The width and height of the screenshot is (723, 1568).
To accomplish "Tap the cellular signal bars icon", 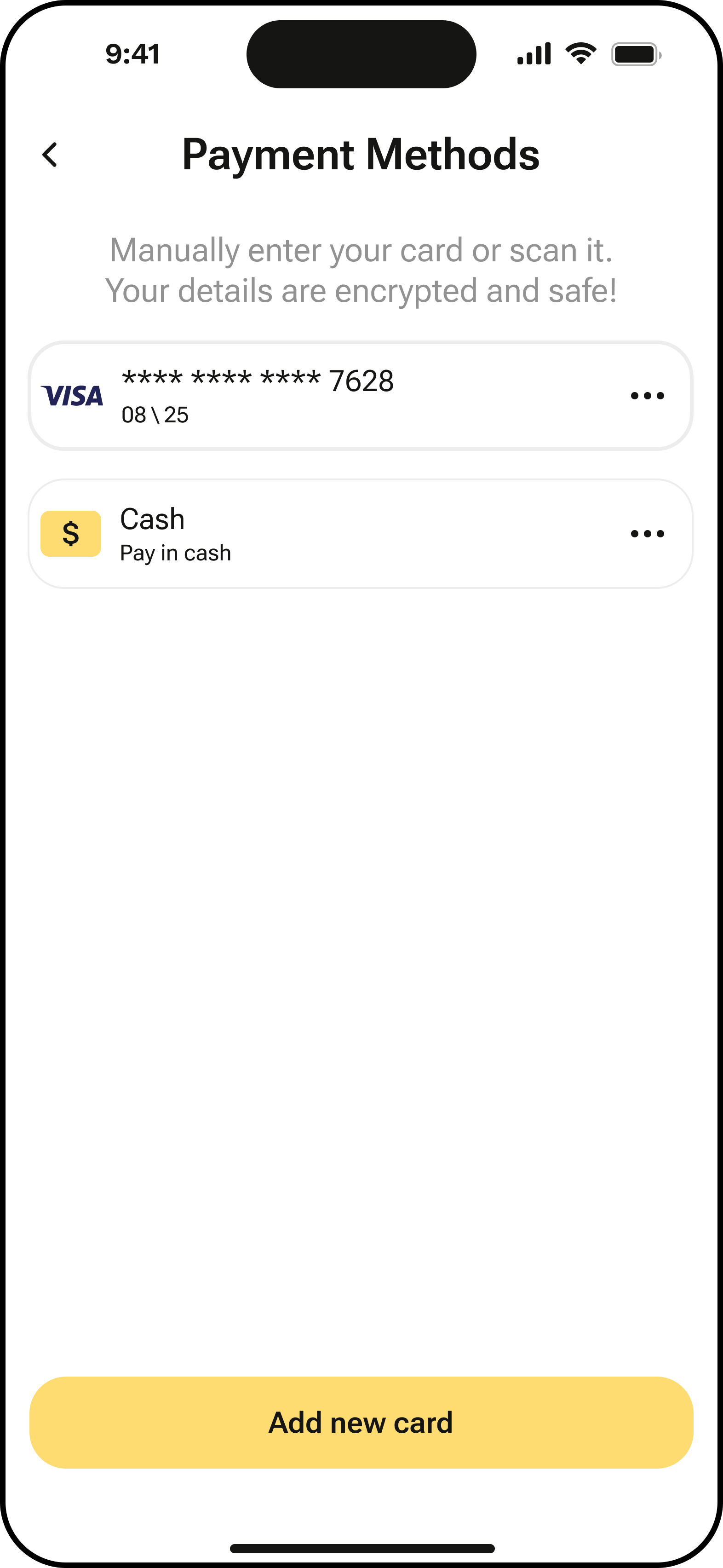I will (x=534, y=53).
